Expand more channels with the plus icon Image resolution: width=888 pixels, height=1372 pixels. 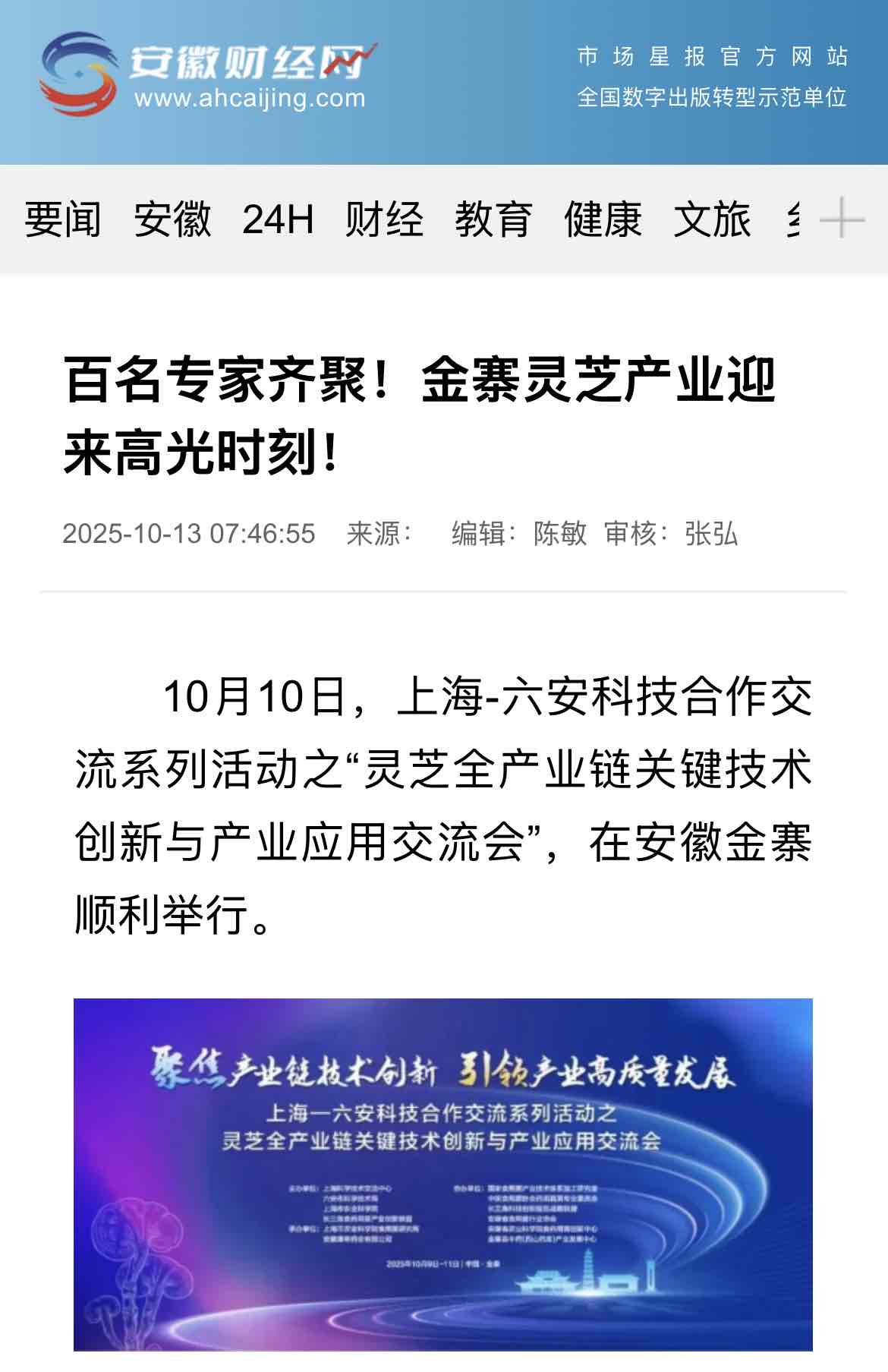[x=842, y=219]
